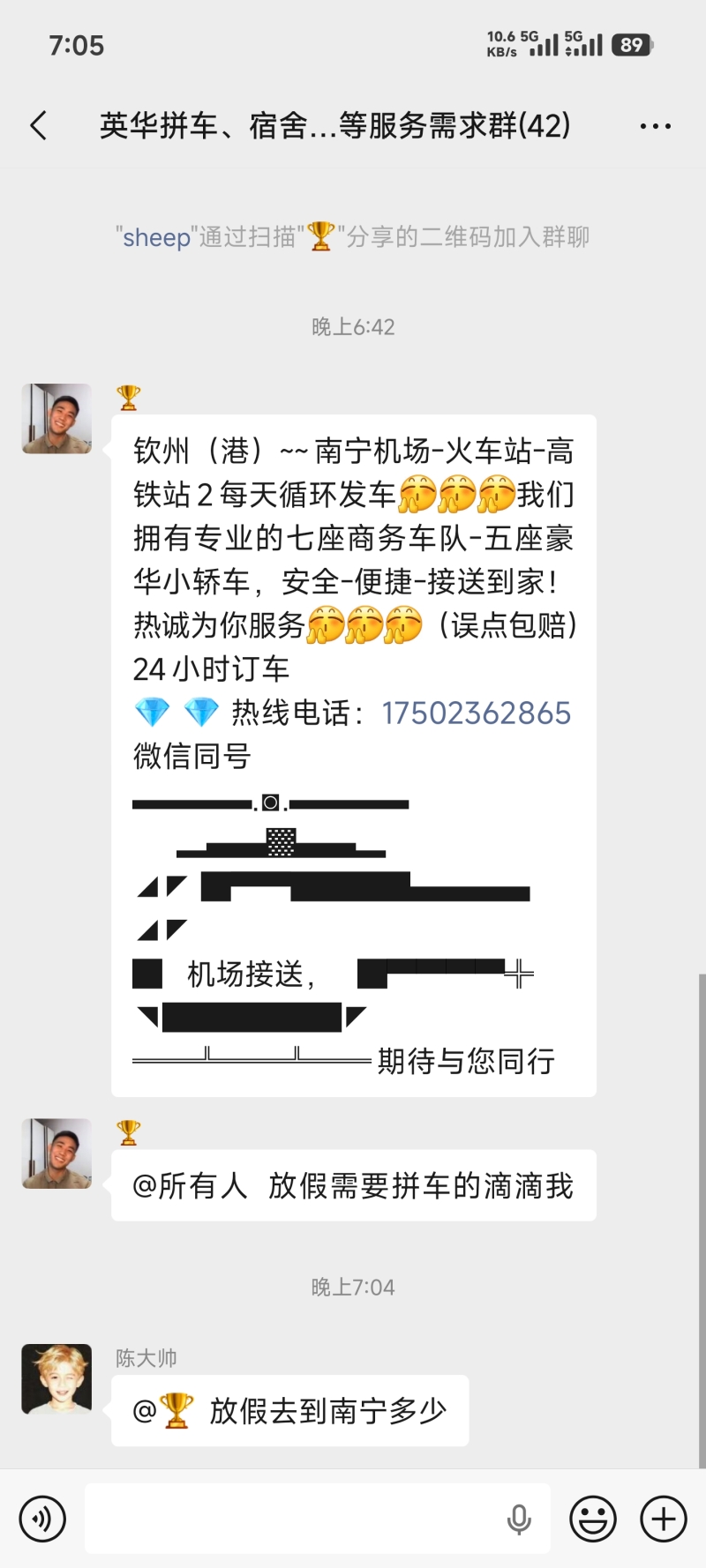The width and height of the screenshot is (706, 1568).
Task: Tap the hotline number 17502362865
Action: pos(476,713)
